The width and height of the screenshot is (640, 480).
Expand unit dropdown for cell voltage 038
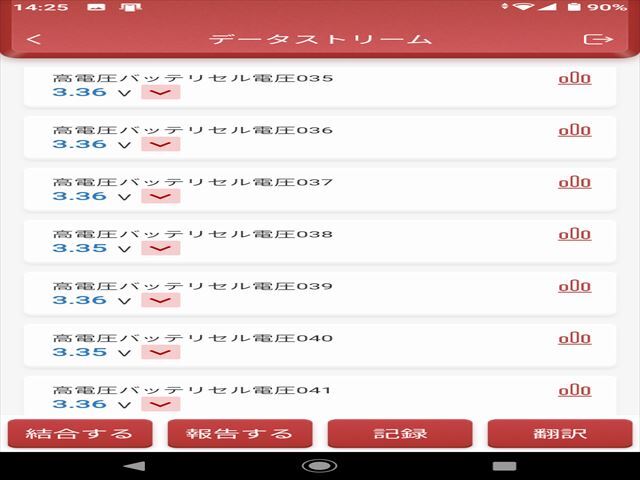[x=160, y=248]
